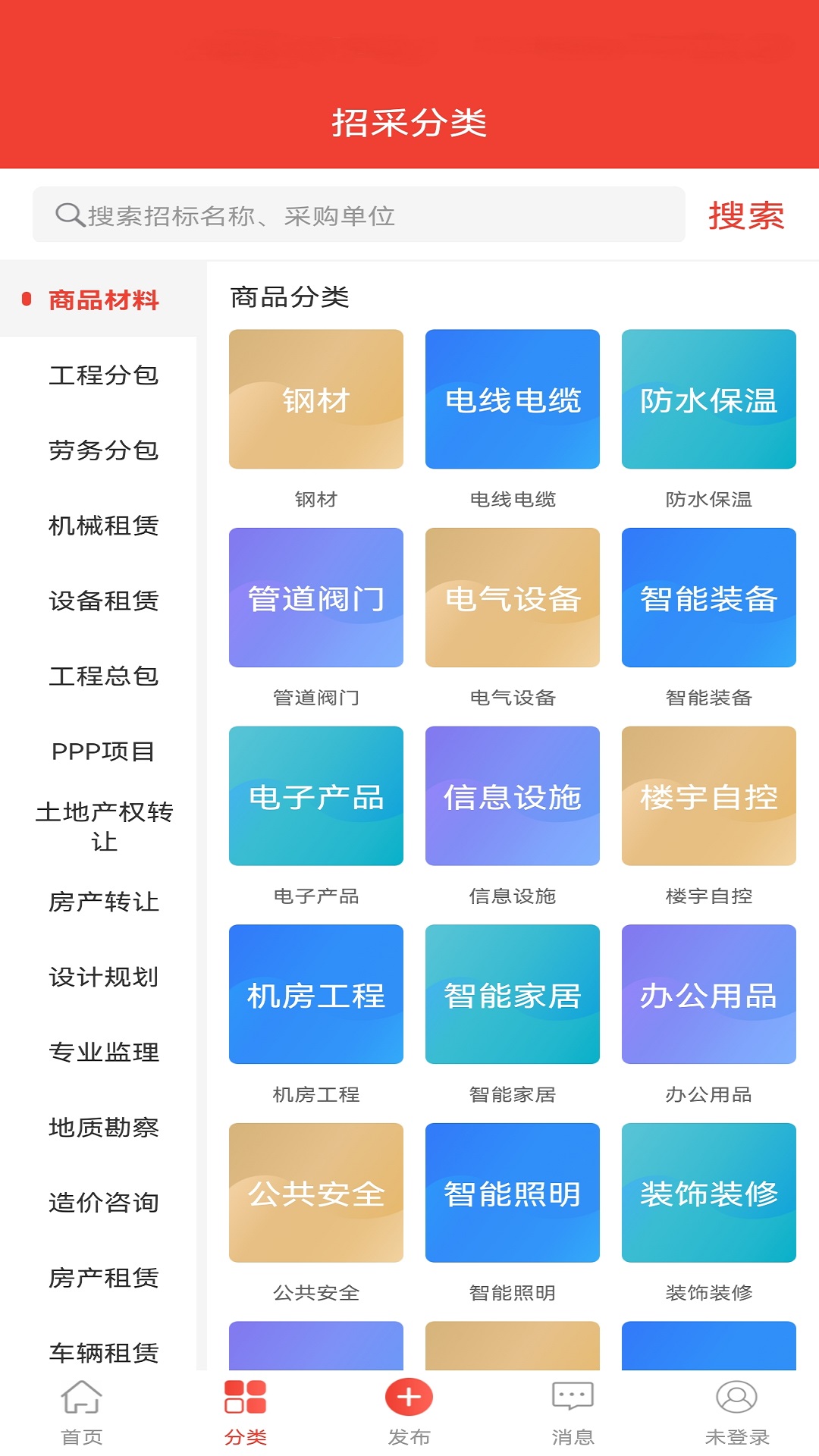This screenshot has height=1456, width=819.
Task: Open the 消息 tab
Action: coord(573,1412)
